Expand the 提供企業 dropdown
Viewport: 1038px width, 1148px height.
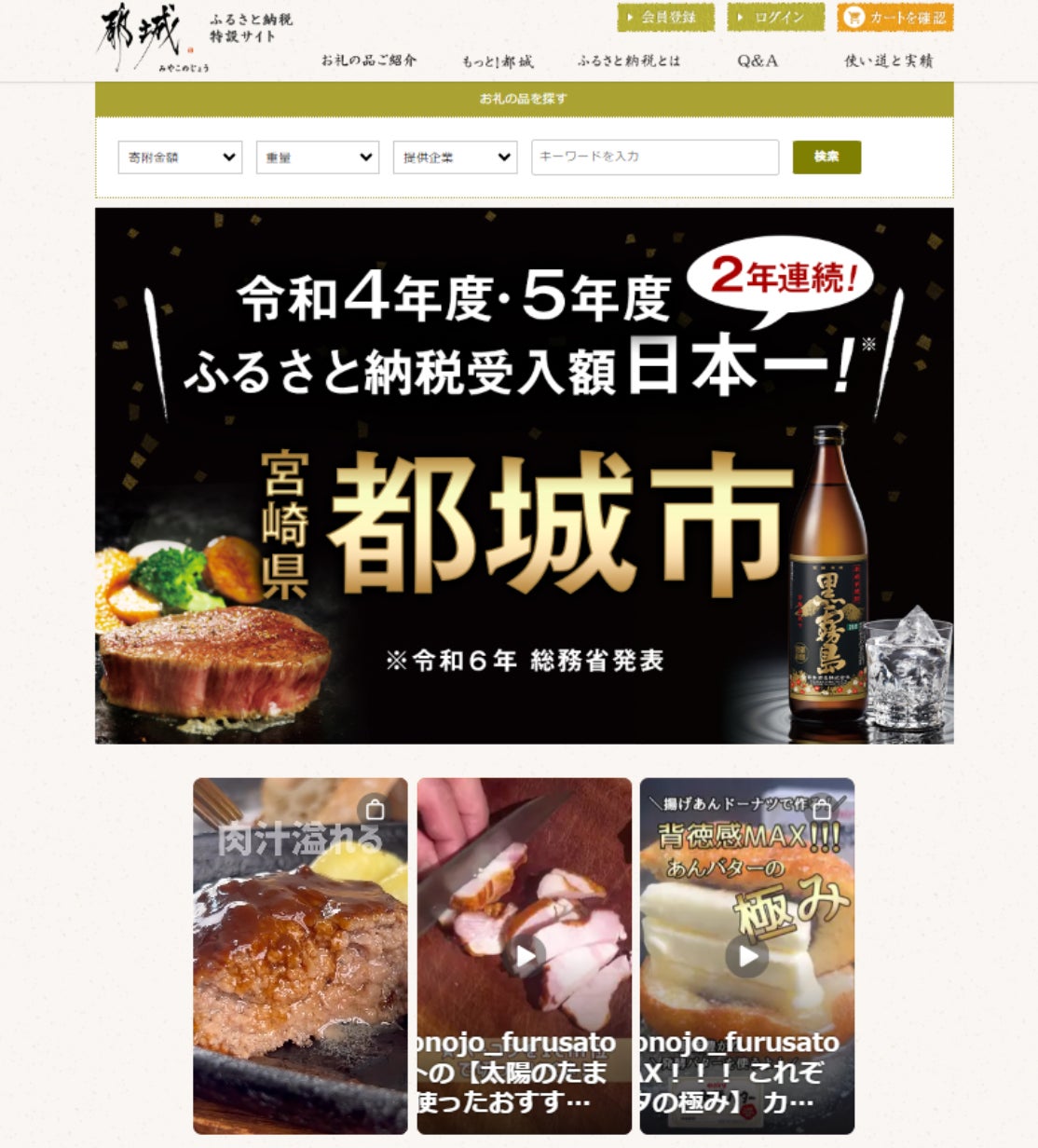click(455, 157)
